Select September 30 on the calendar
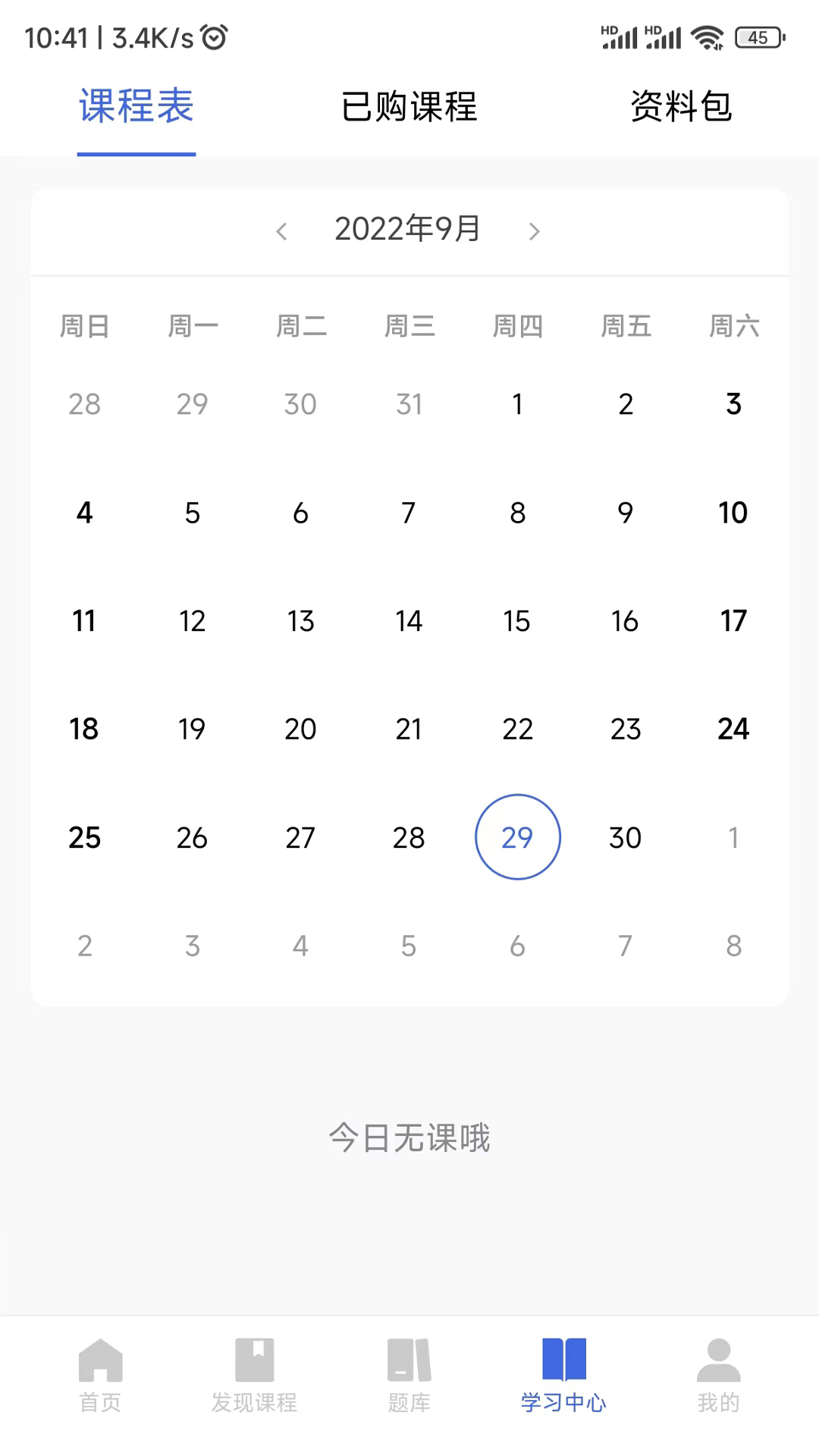This screenshot has width=819, height=1456. 625,837
